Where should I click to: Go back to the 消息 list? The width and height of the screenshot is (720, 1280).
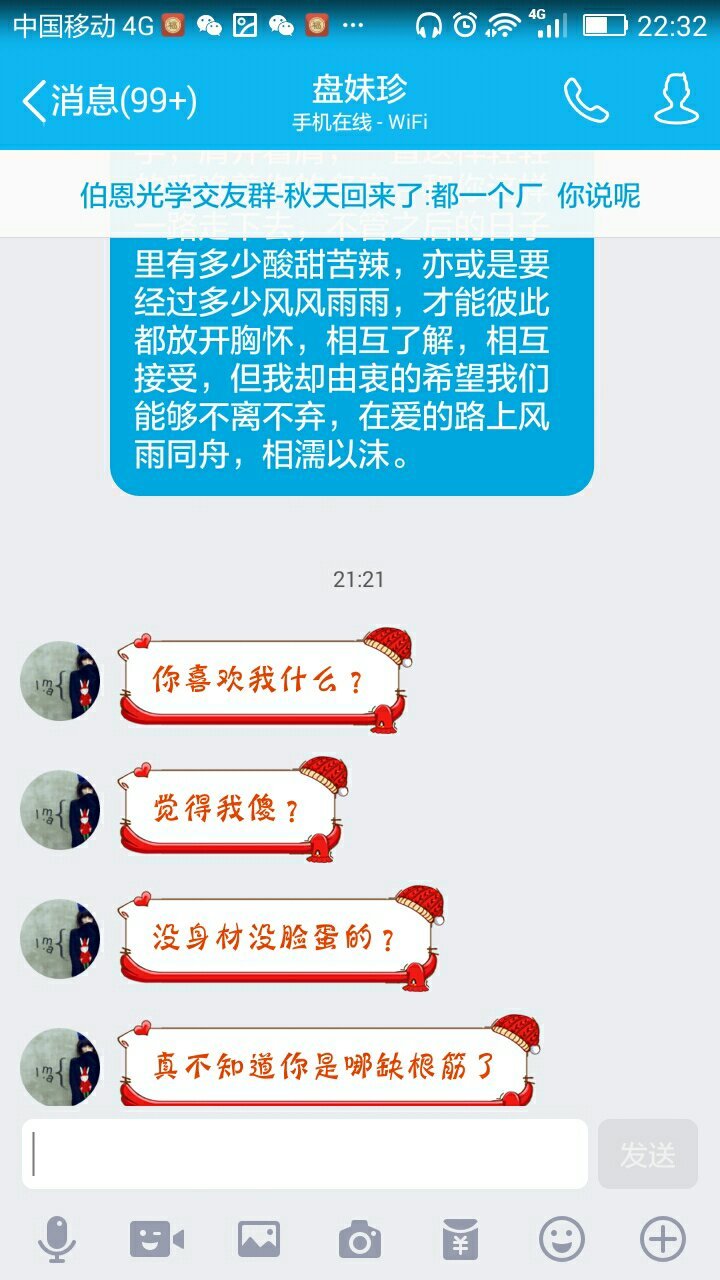click(108, 101)
